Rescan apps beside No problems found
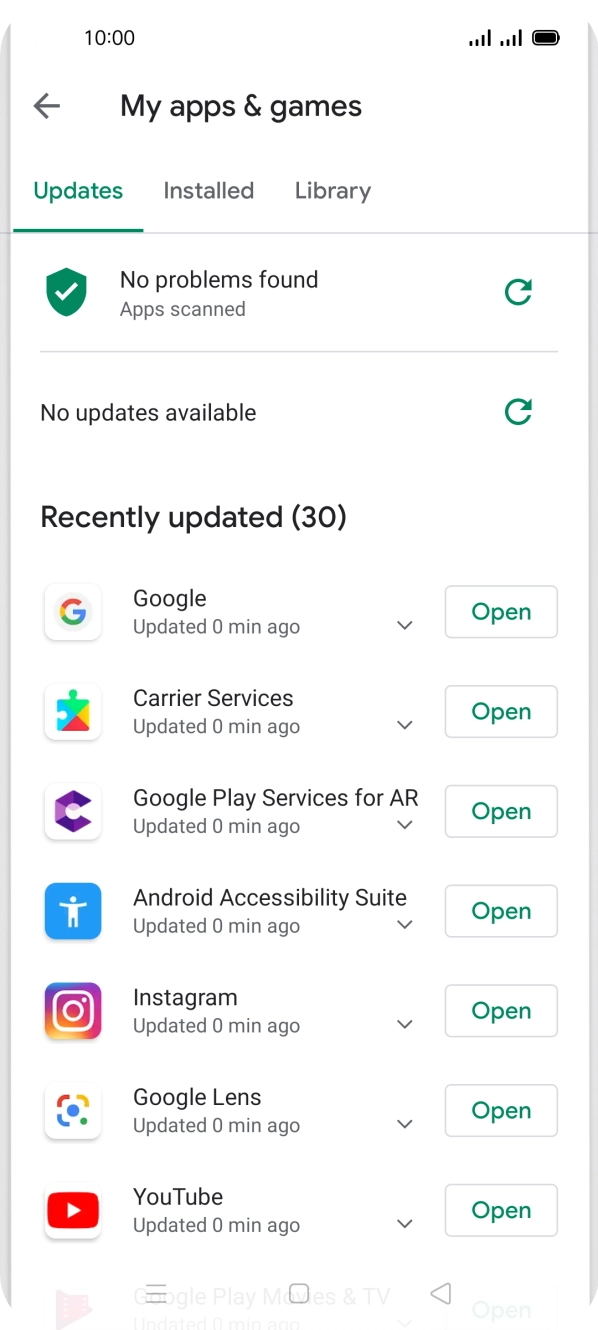The height and width of the screenshot is (1330, 598). click(518, 292)
